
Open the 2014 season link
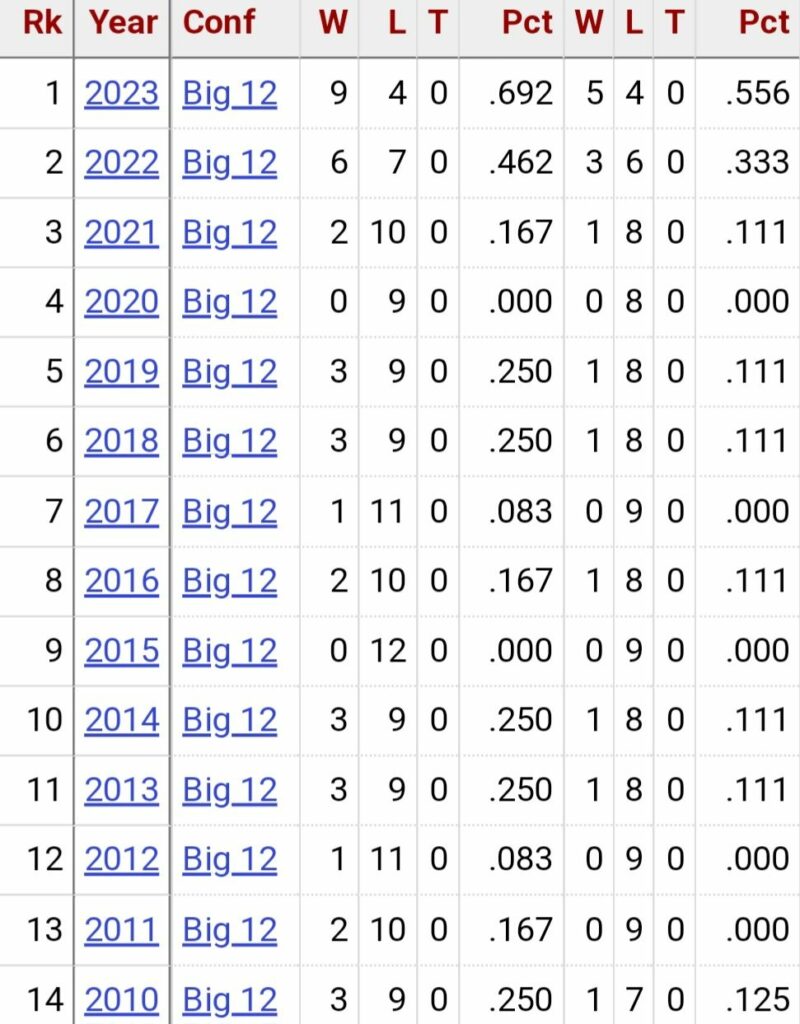[x=121, y=719]
